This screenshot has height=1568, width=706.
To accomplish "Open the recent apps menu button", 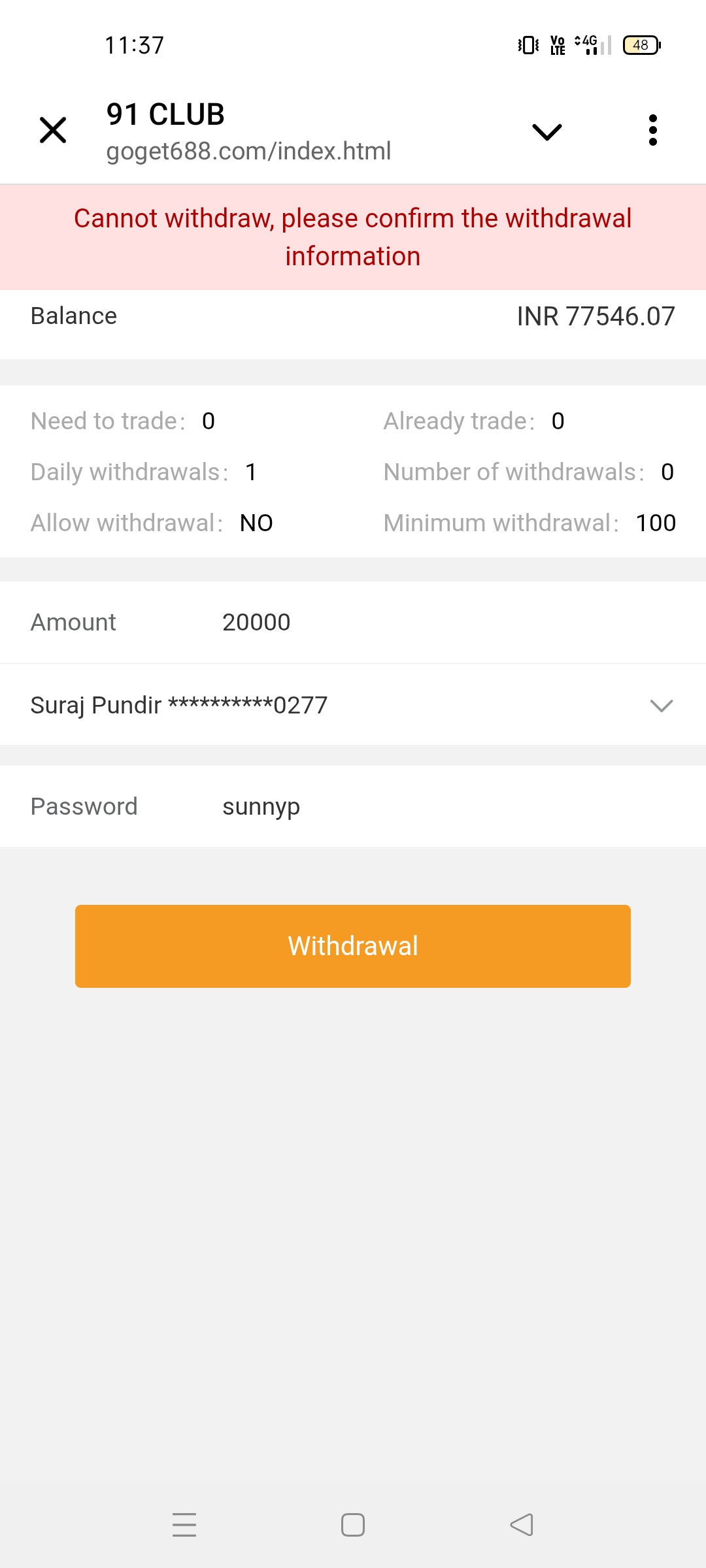I will click(x=184, y=1525).
